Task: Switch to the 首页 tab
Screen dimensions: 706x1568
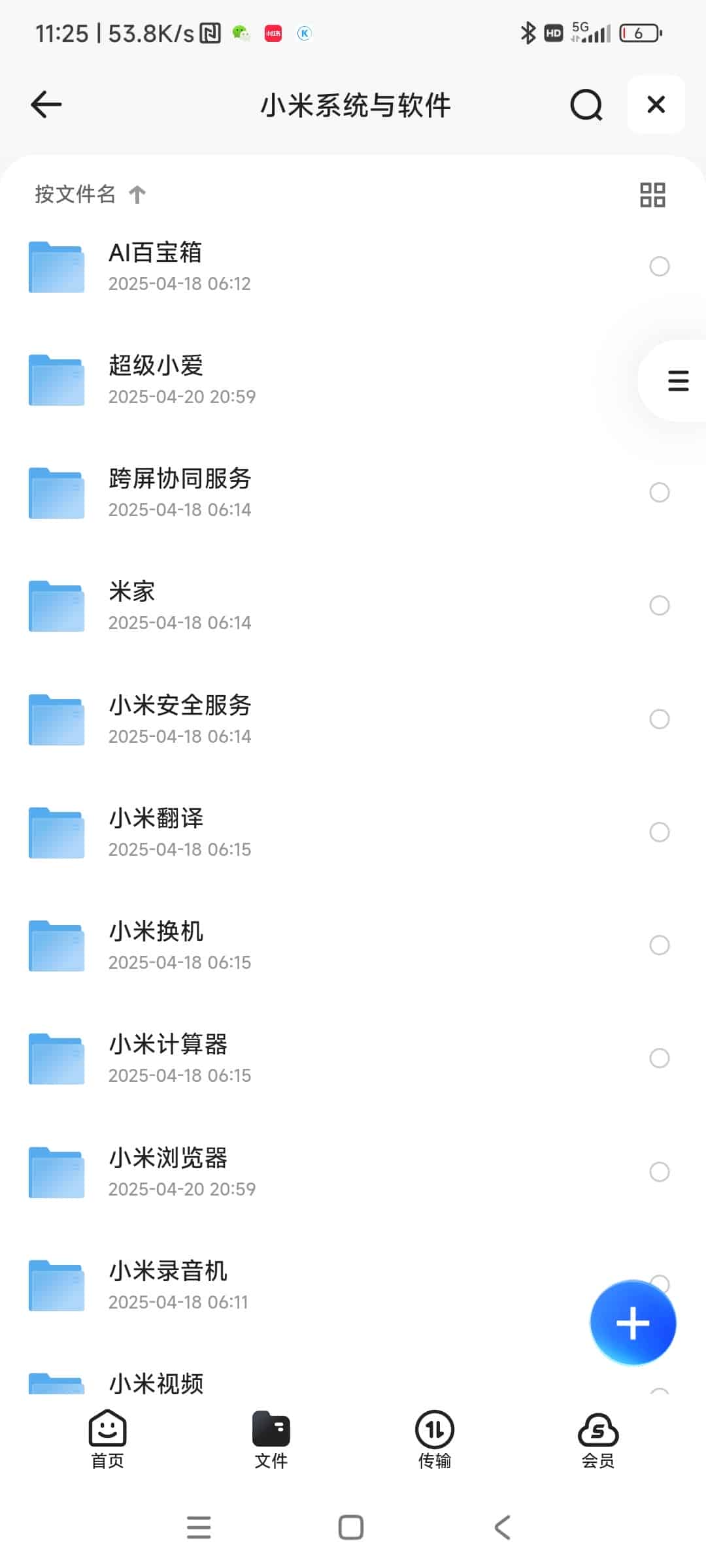Action: coord(108,1439)
